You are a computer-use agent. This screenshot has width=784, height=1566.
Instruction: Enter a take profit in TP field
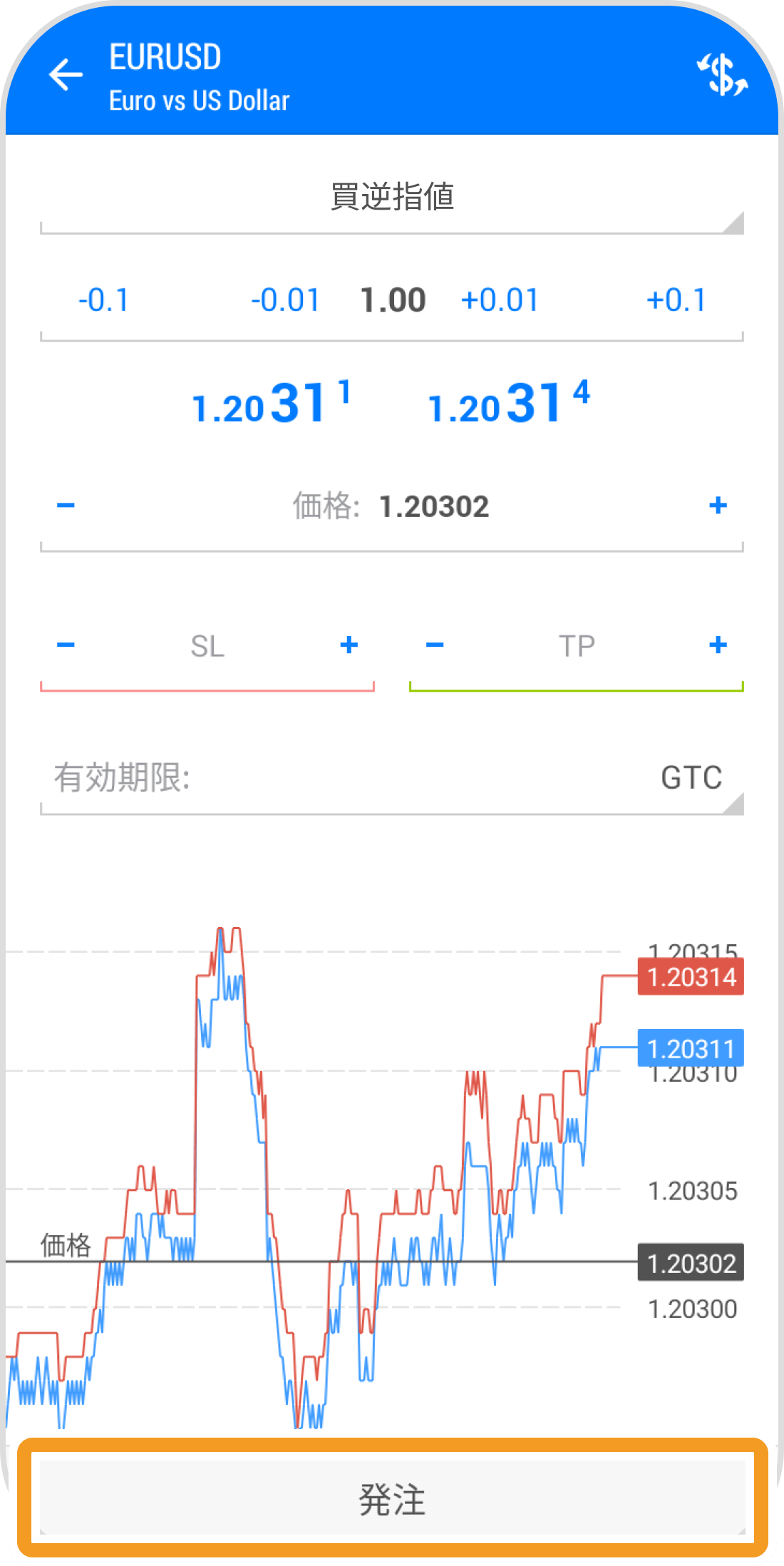[x=577, y=646]
